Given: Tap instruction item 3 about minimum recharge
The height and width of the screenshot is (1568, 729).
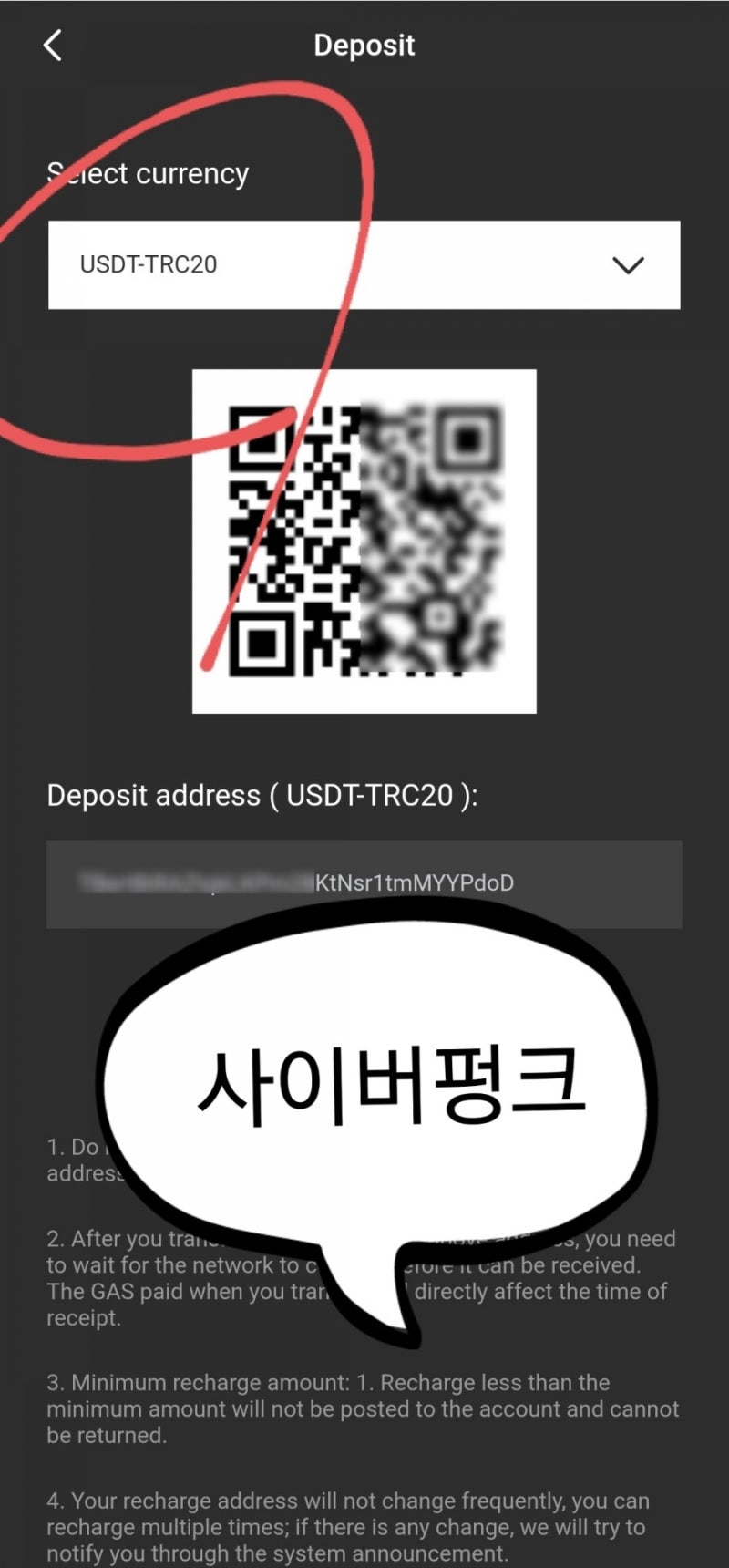Looking at the screenshot, I should click(364, 1408).
